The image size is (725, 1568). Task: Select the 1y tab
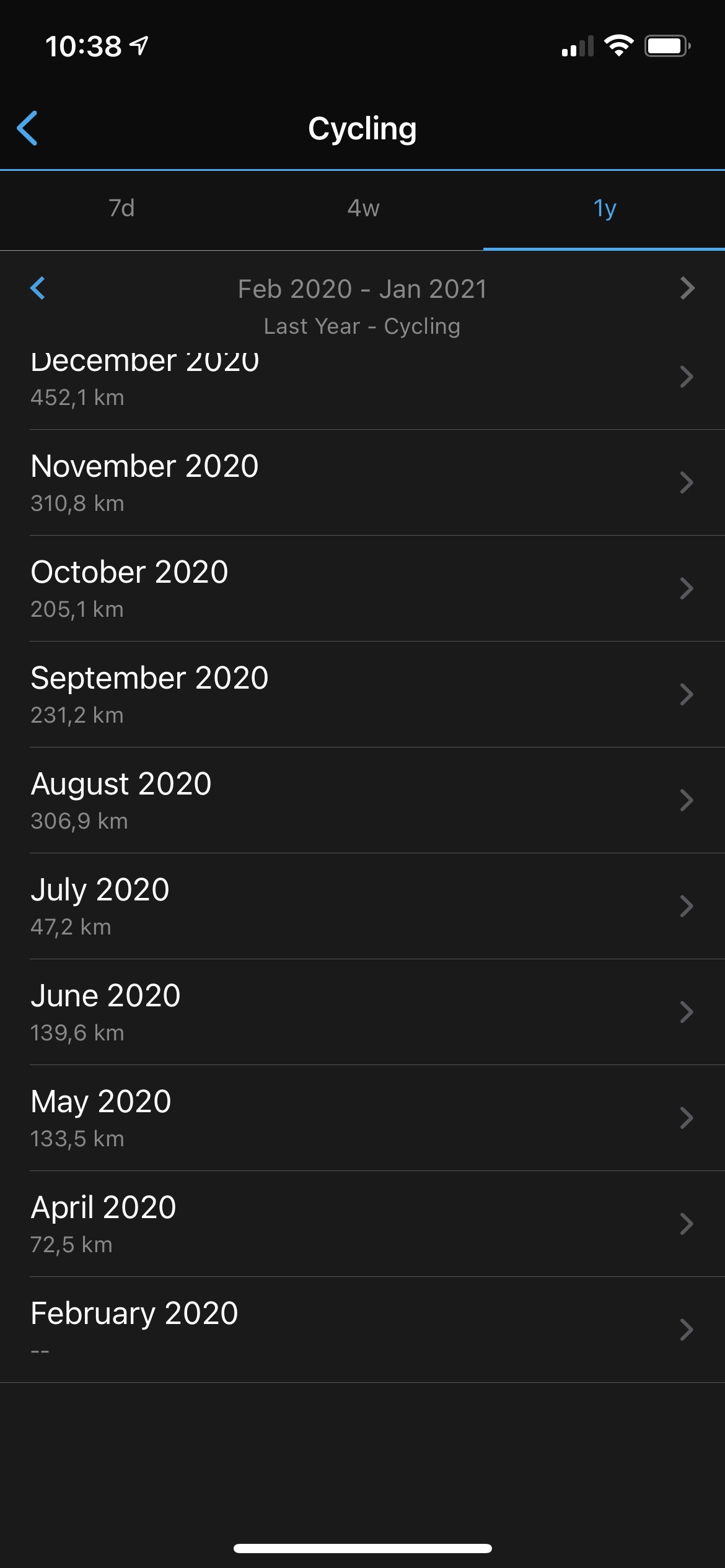coord(604,209)
